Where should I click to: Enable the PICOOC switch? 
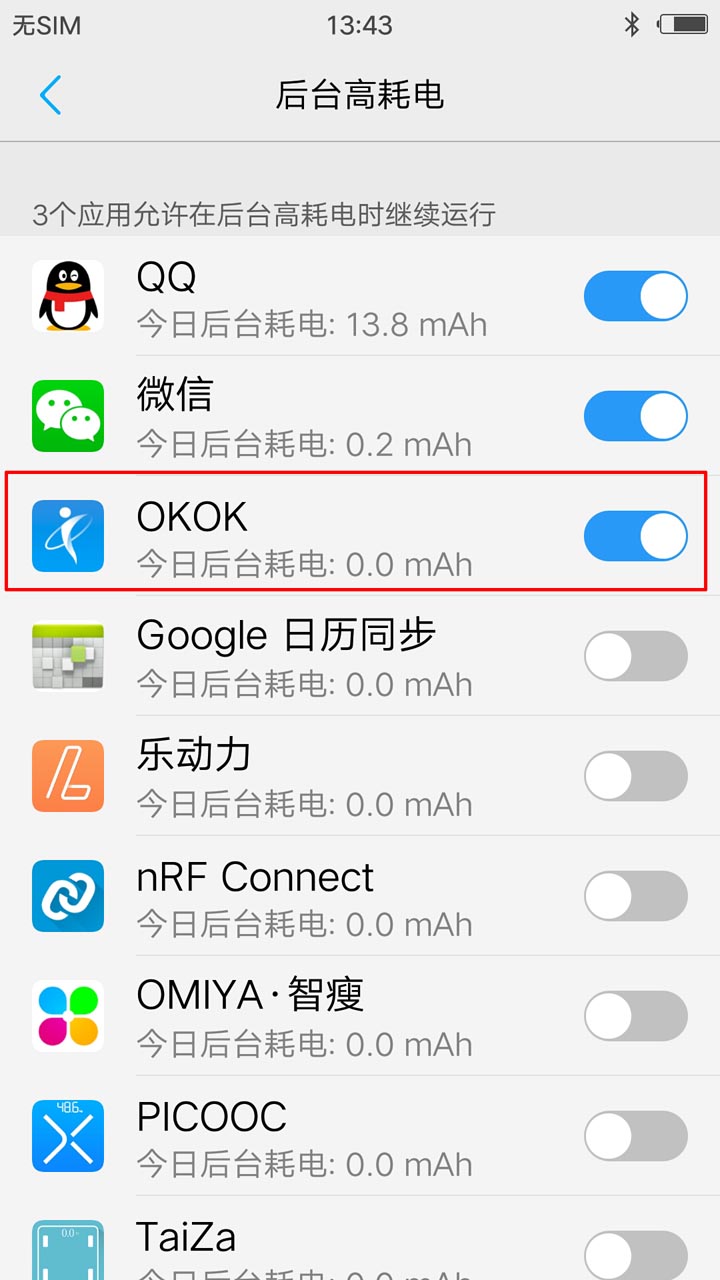click(636, 1136)
